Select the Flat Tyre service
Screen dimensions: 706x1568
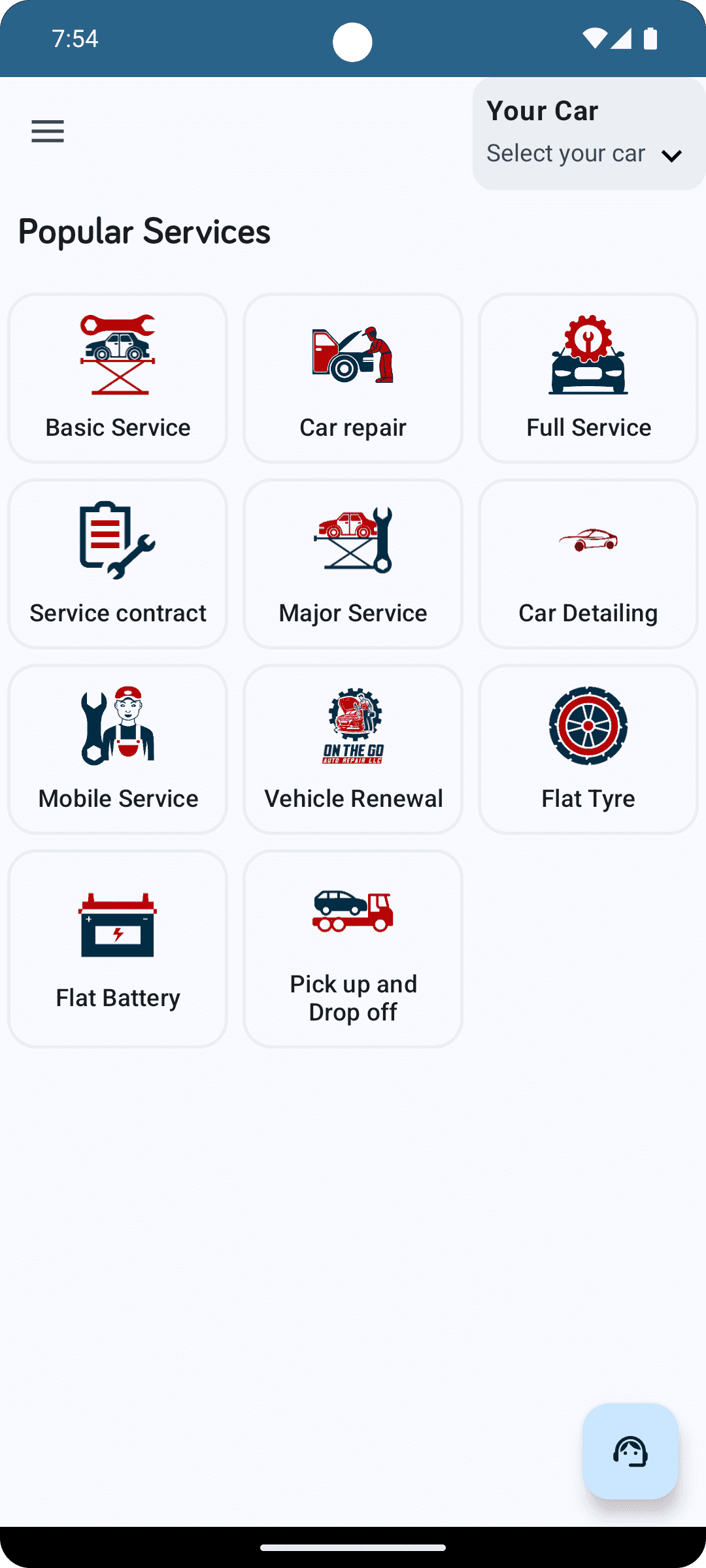point(588,749)
